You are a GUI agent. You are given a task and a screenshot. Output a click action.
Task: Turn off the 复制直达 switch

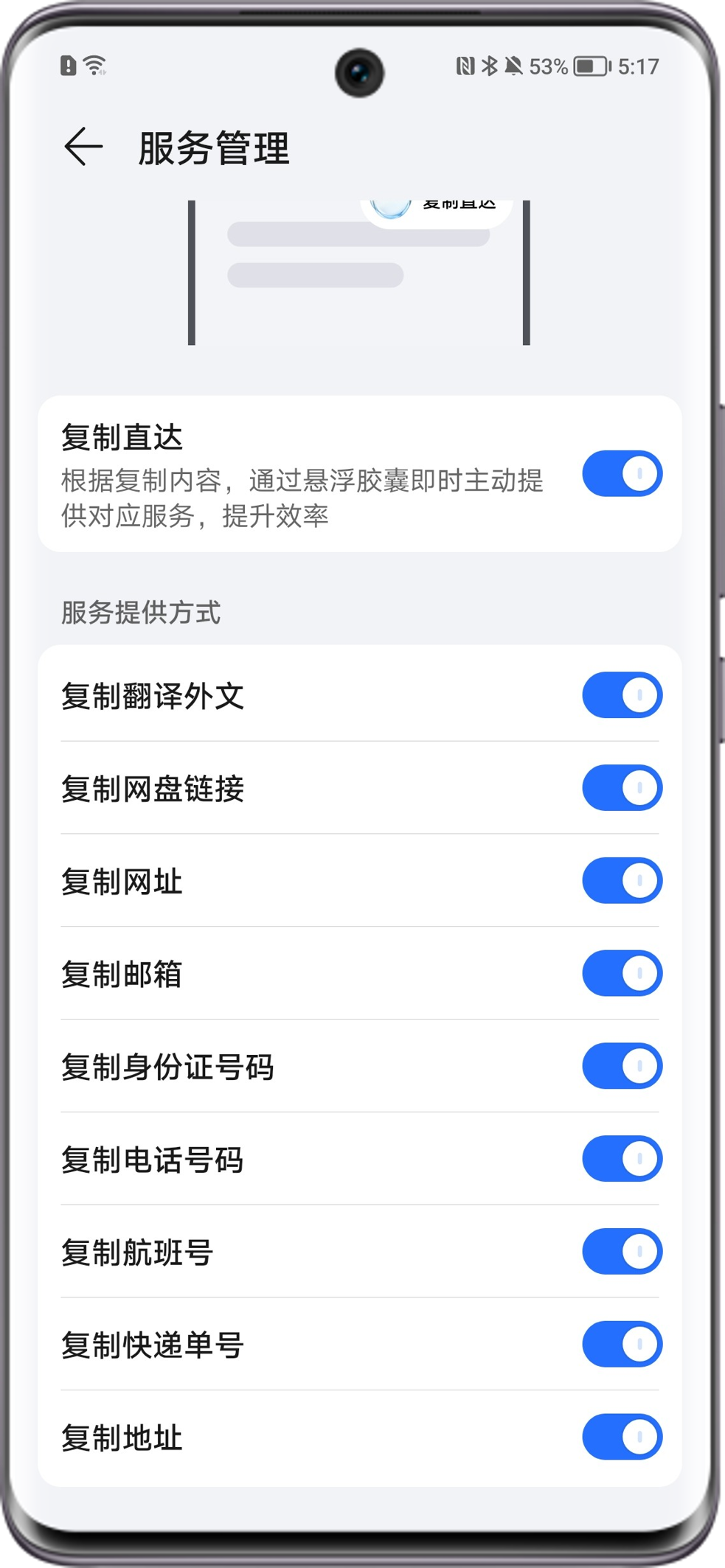(622, 473)
